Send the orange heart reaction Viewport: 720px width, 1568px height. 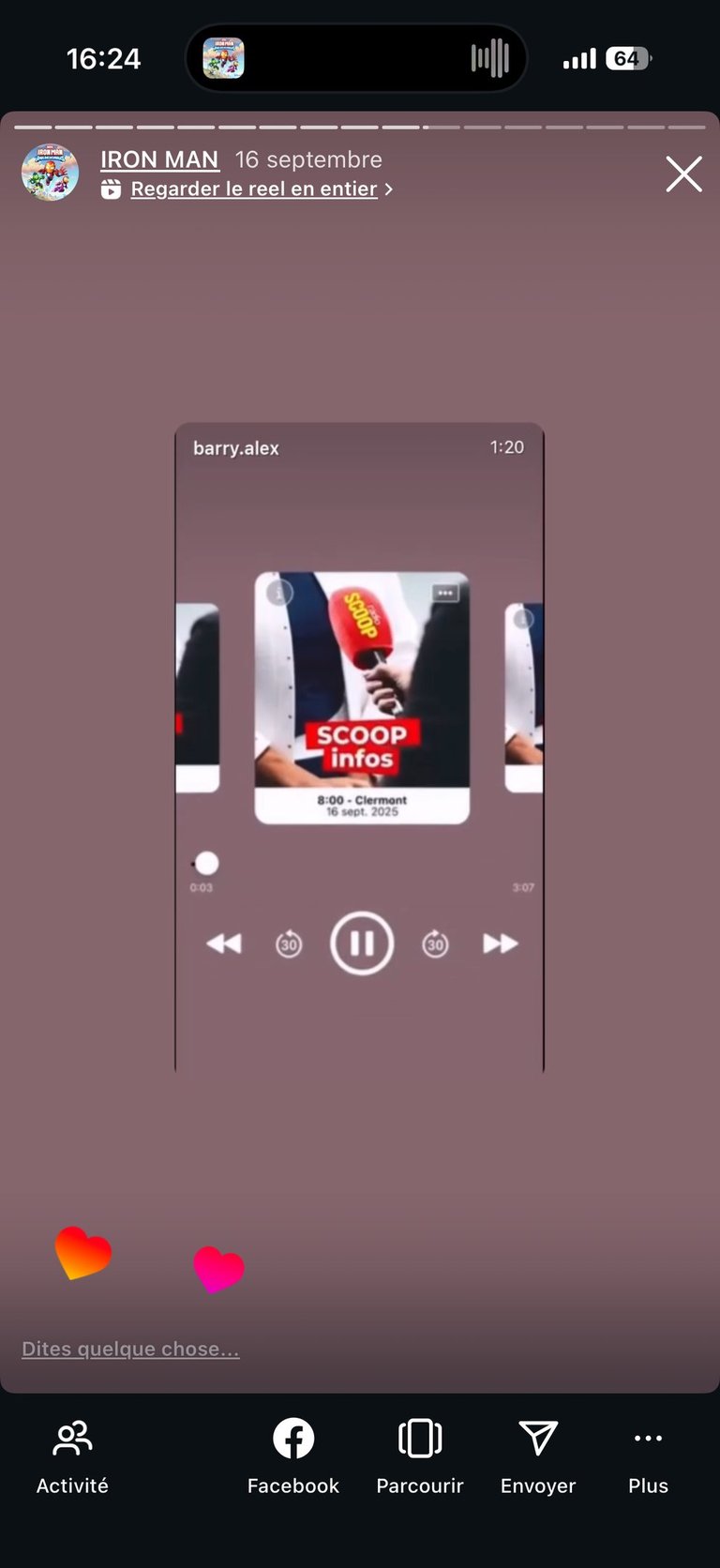click(x=83, y=1253)
